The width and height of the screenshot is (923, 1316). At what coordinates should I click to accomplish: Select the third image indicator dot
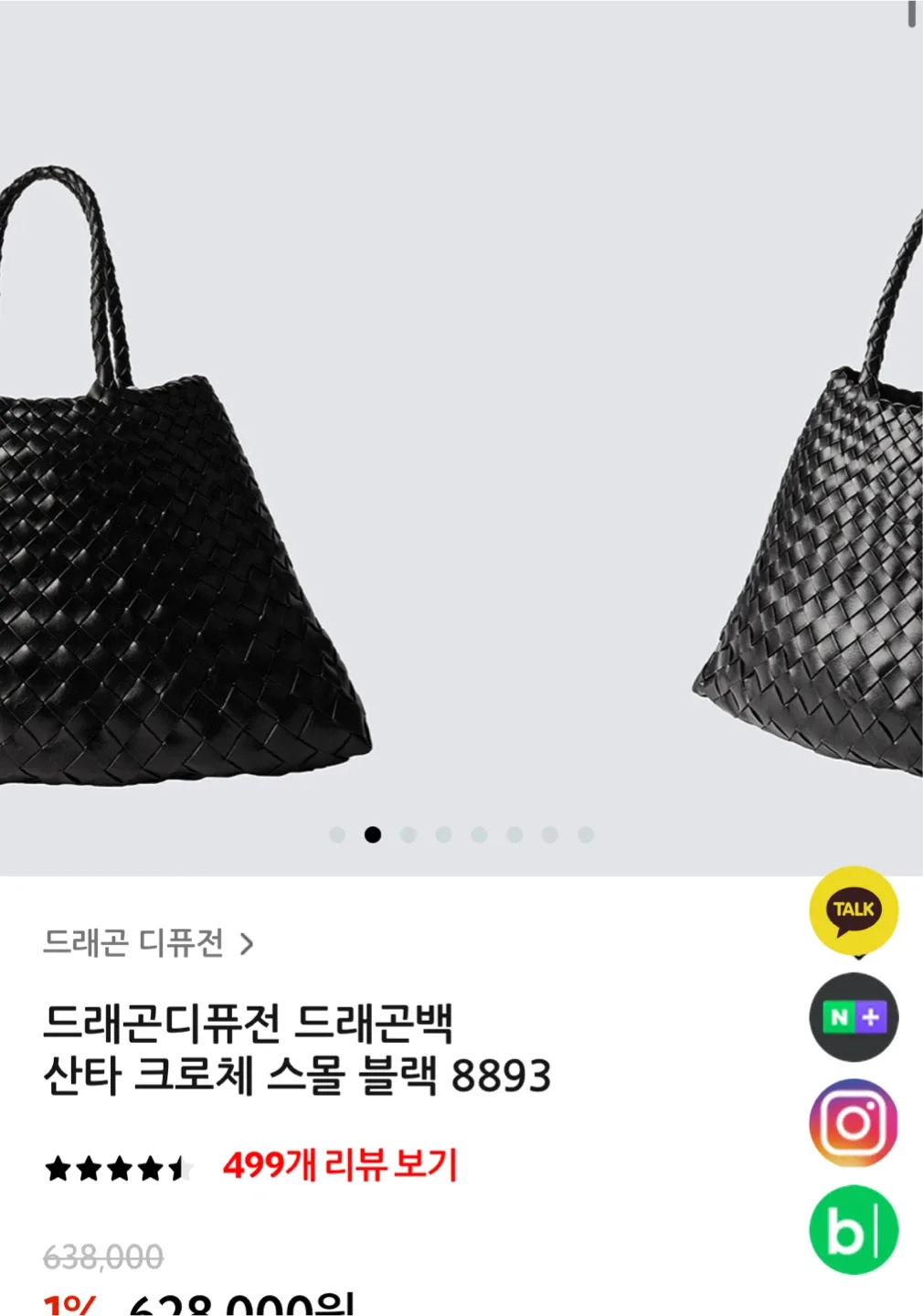point(408,834)
